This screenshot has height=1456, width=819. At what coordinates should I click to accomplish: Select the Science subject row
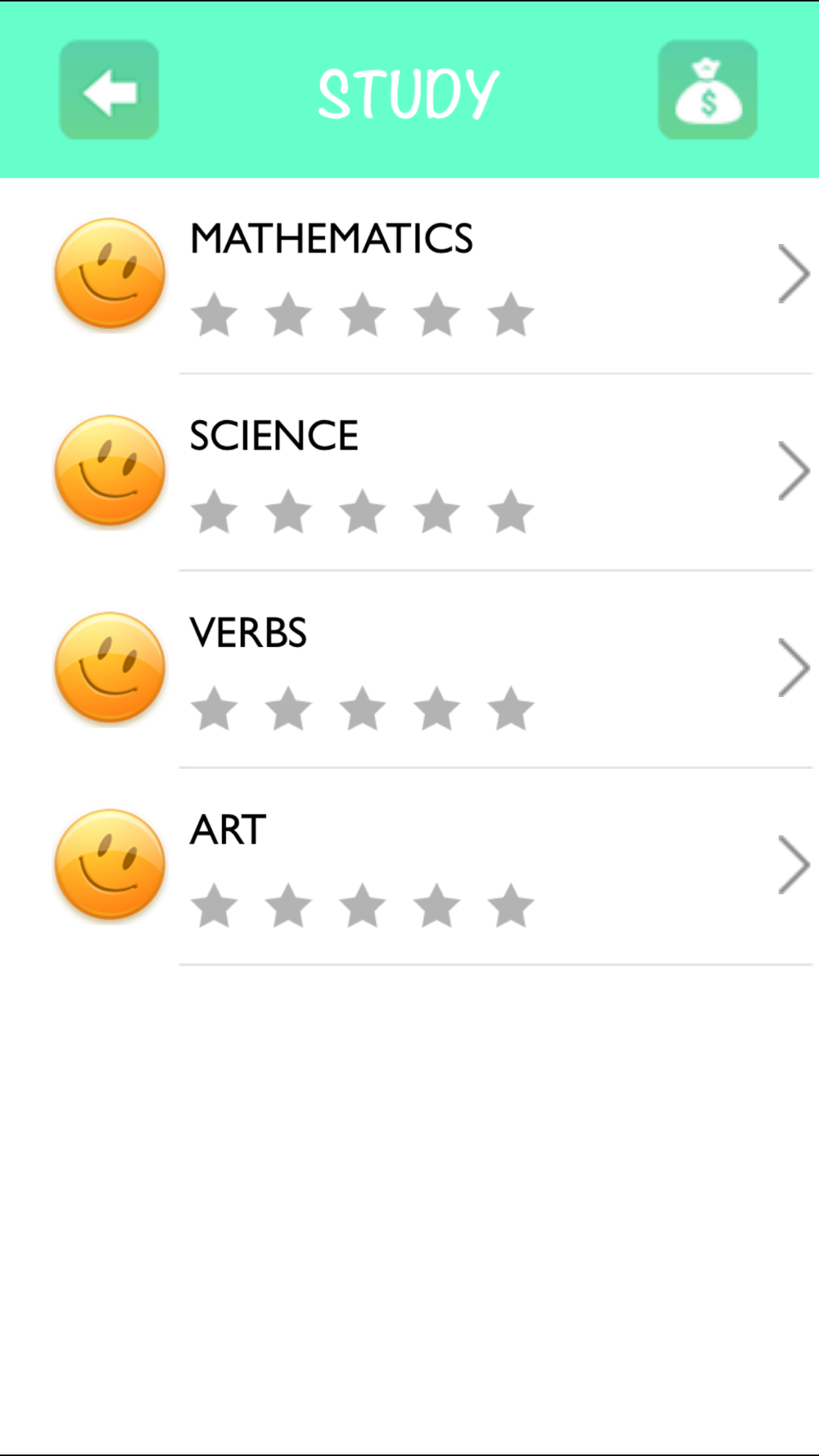[x=409, y=471]
